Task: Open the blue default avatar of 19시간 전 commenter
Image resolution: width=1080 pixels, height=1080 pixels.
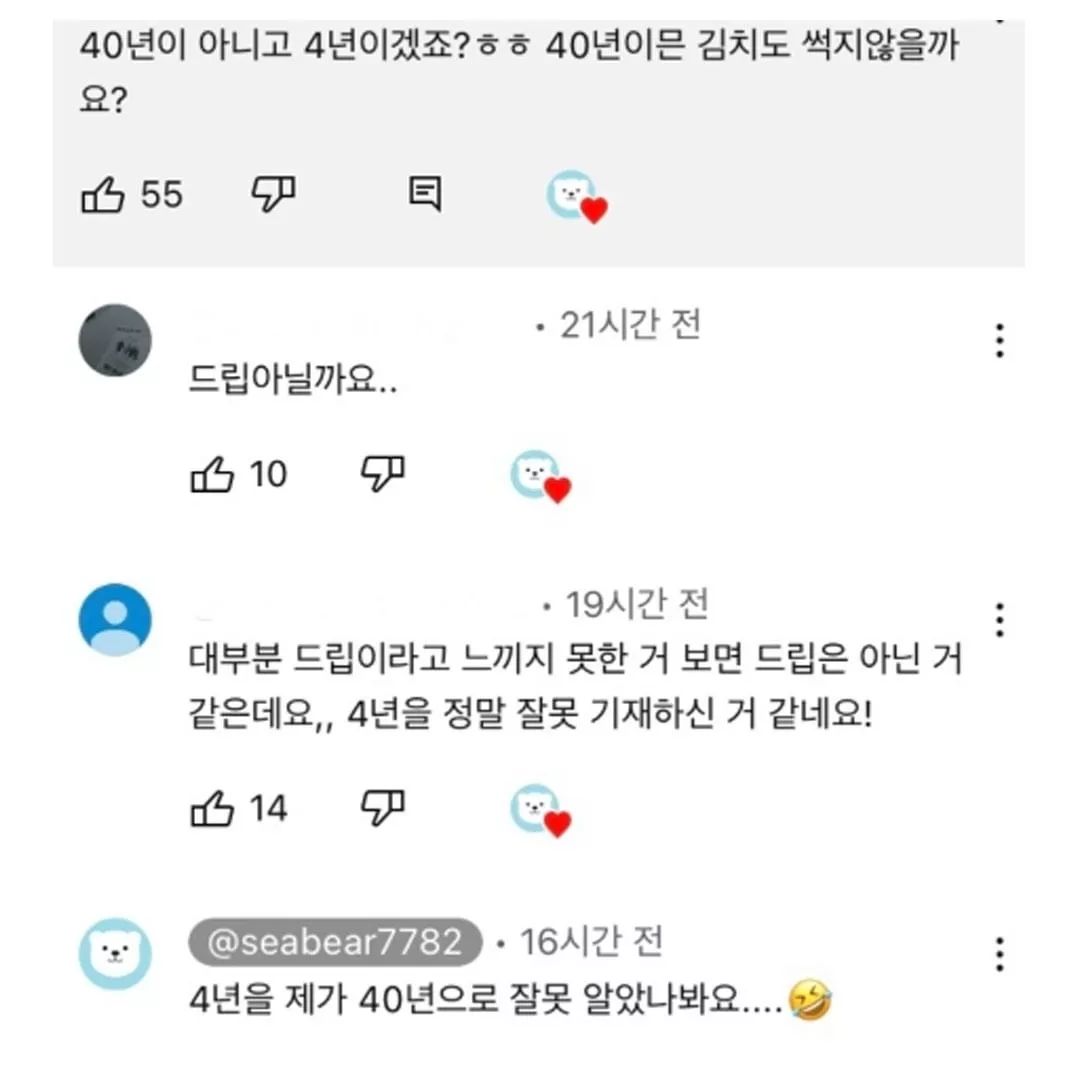Action: (115, 620)
